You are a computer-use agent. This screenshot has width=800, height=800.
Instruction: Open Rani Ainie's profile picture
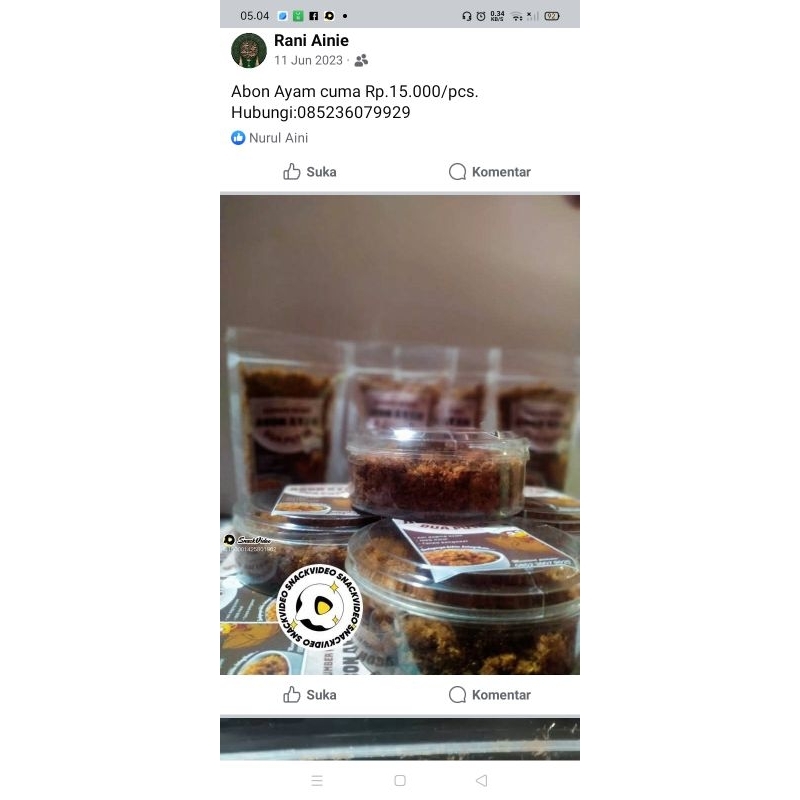tap(248, 51)
